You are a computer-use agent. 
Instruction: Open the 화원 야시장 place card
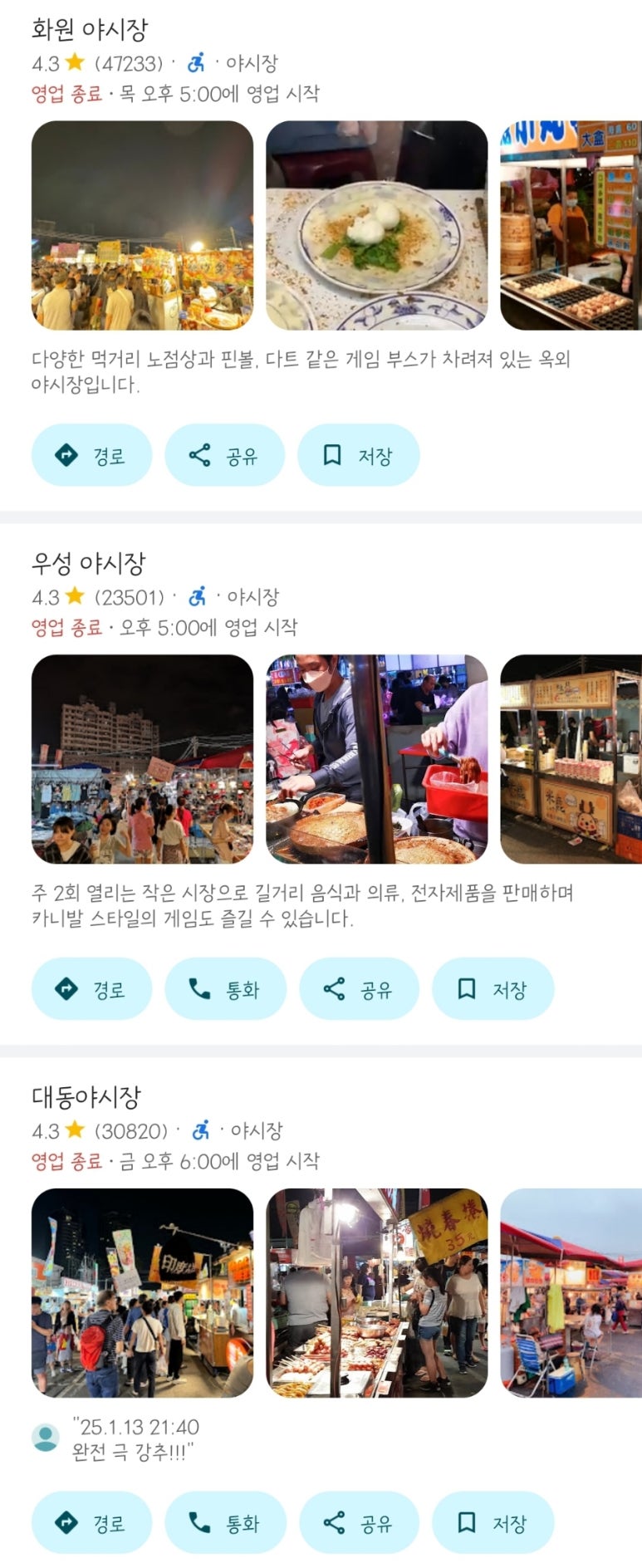90,30
